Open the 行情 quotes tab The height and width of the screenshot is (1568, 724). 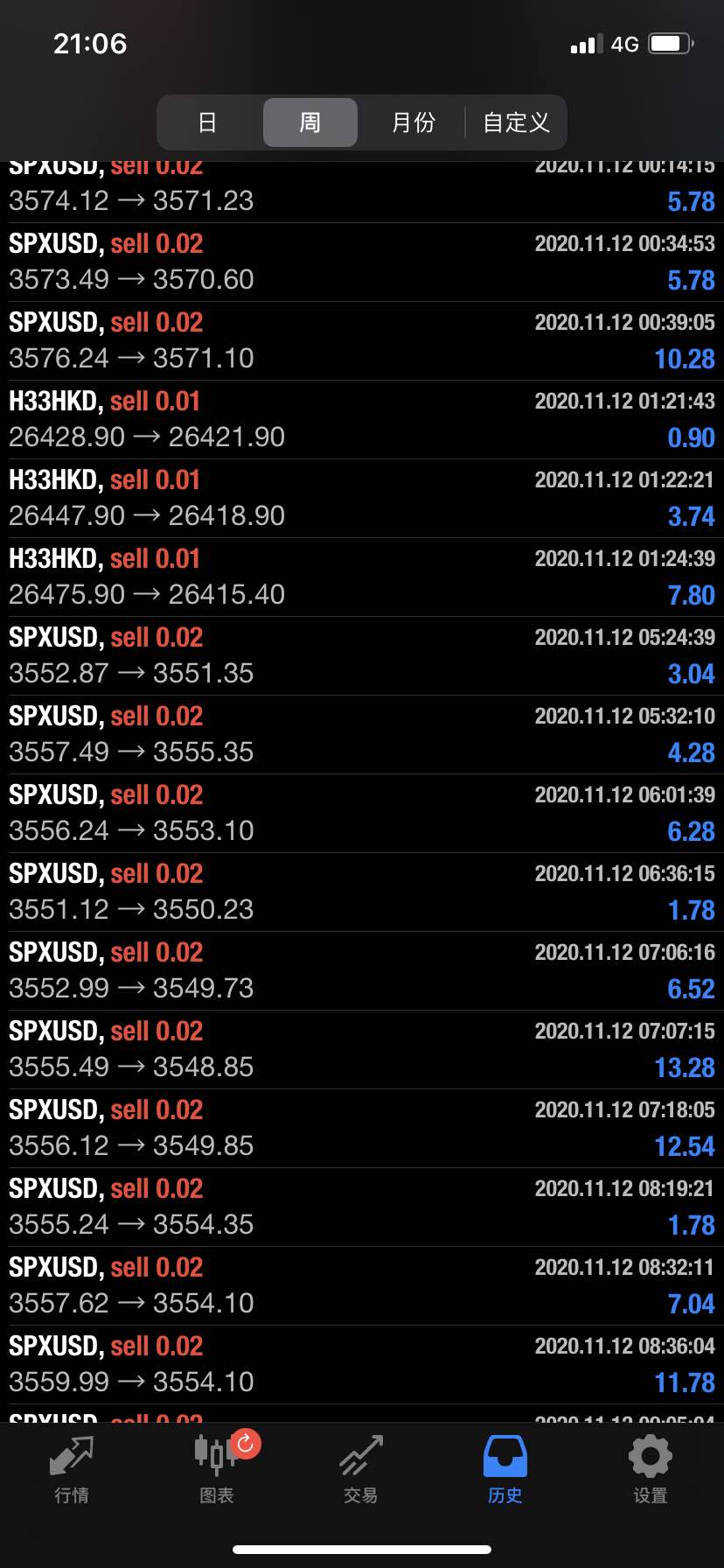point(72,1470)
